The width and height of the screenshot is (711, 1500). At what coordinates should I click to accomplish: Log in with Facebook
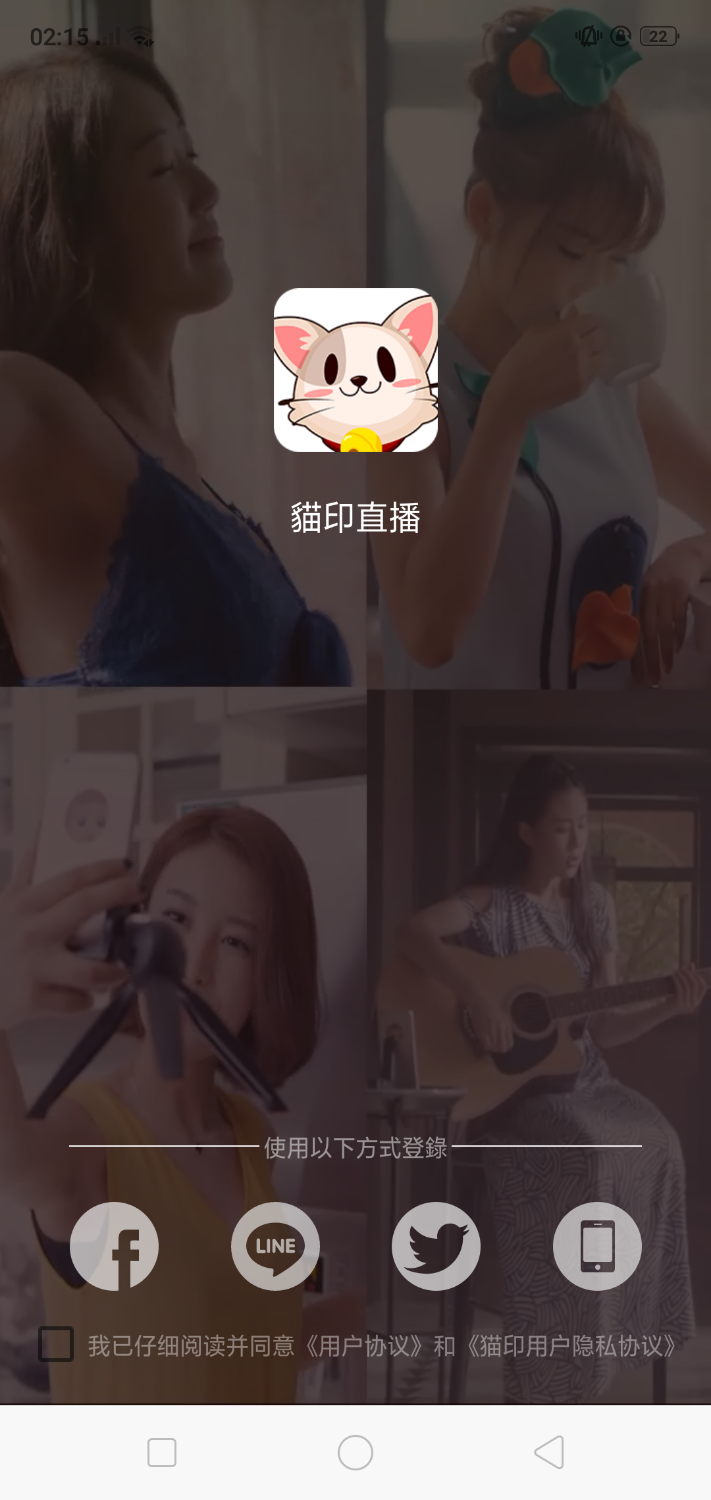pyautogui.click(x=114, y=1246)
